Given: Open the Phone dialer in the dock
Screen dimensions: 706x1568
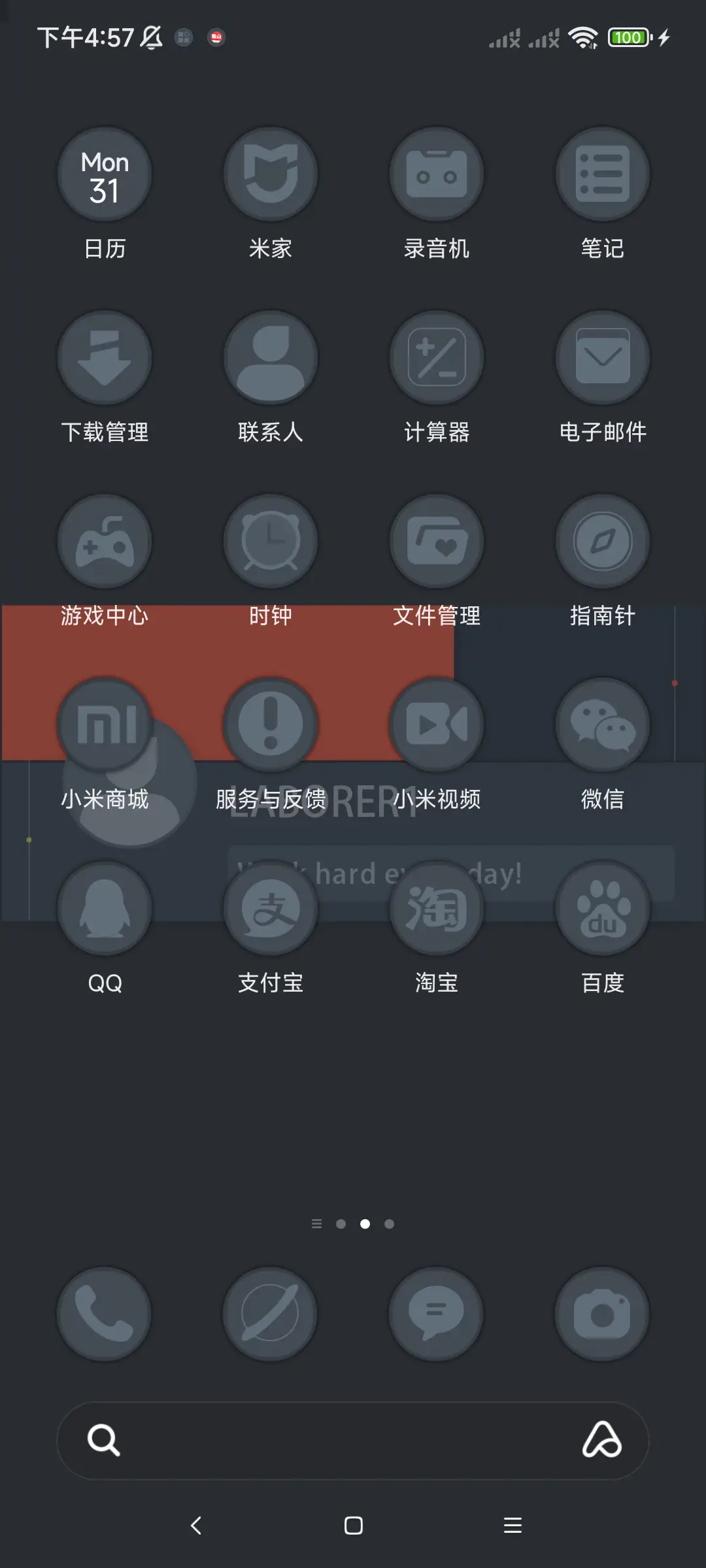Looking at the screenshot, I should tap(104, 1314).
